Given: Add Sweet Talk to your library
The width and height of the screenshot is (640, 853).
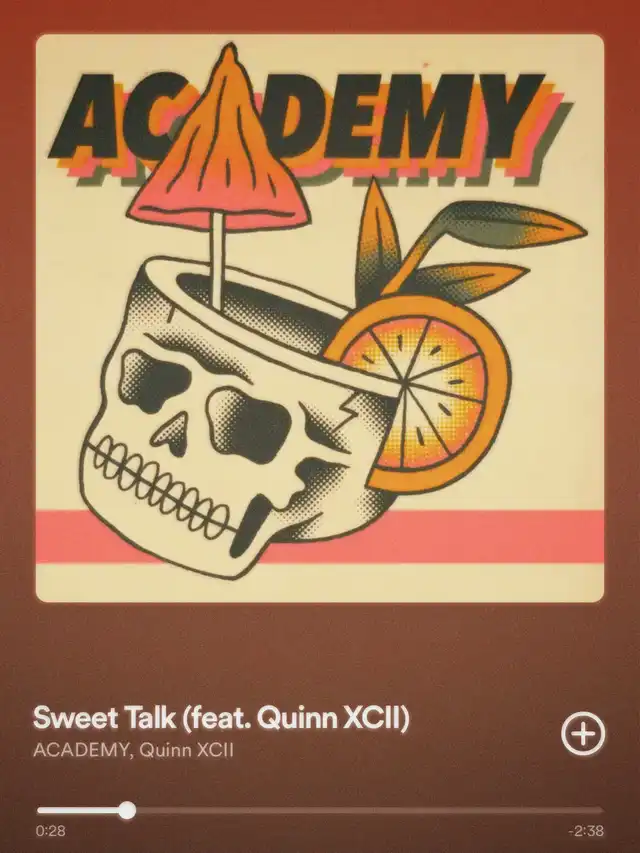Looking at the screenshot, I should pos(582,734).
